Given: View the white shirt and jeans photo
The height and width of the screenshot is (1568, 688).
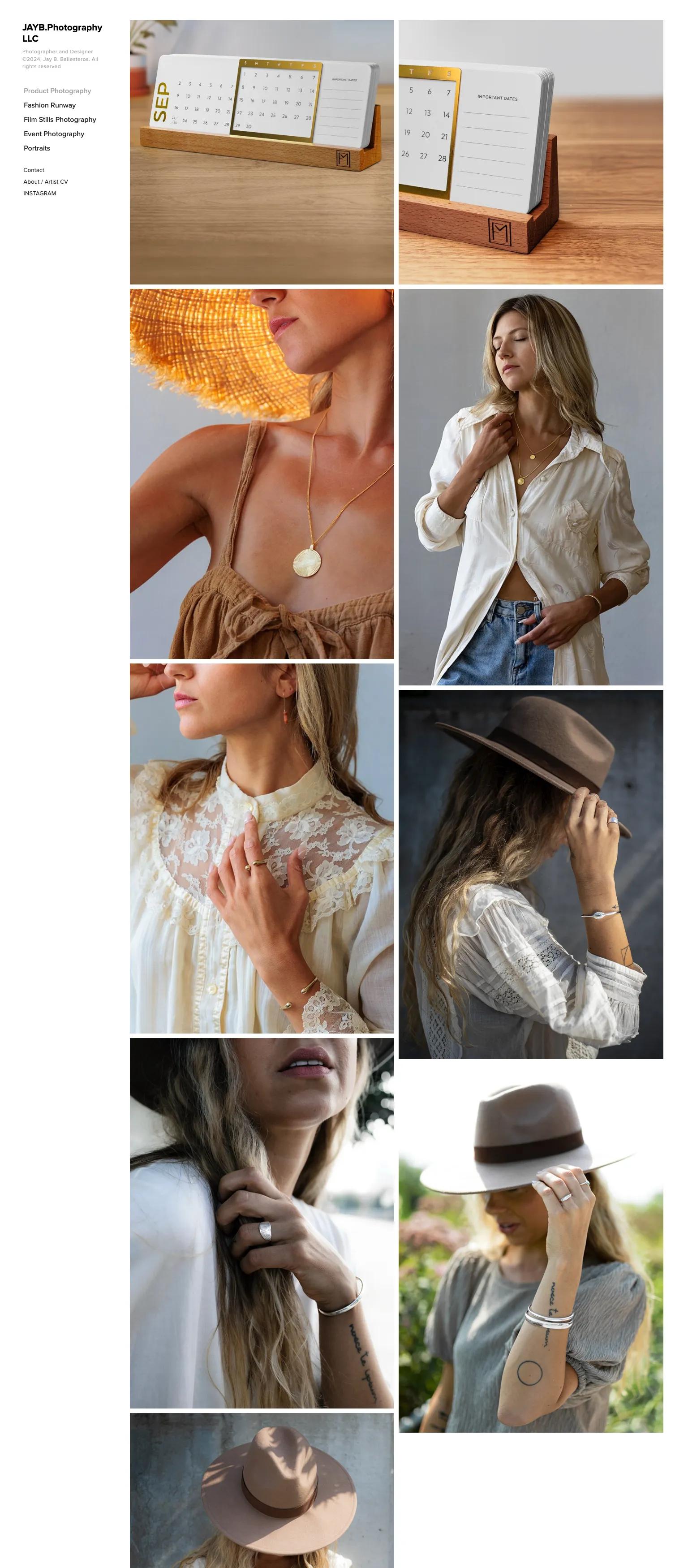Looking at the screenshot, I should (x=530, y=487).
